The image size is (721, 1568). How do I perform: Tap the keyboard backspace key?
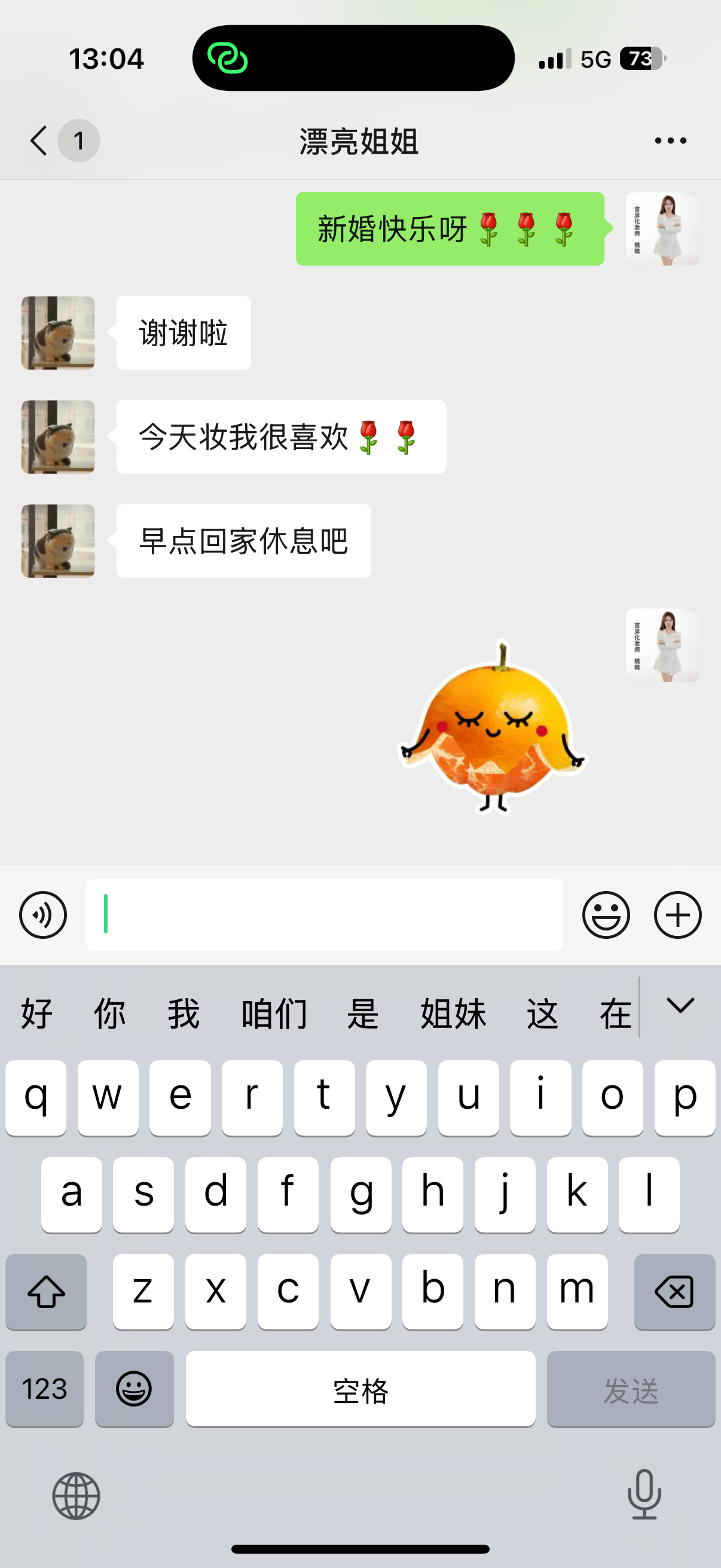pyautogui.click(x=674, y=1291)
